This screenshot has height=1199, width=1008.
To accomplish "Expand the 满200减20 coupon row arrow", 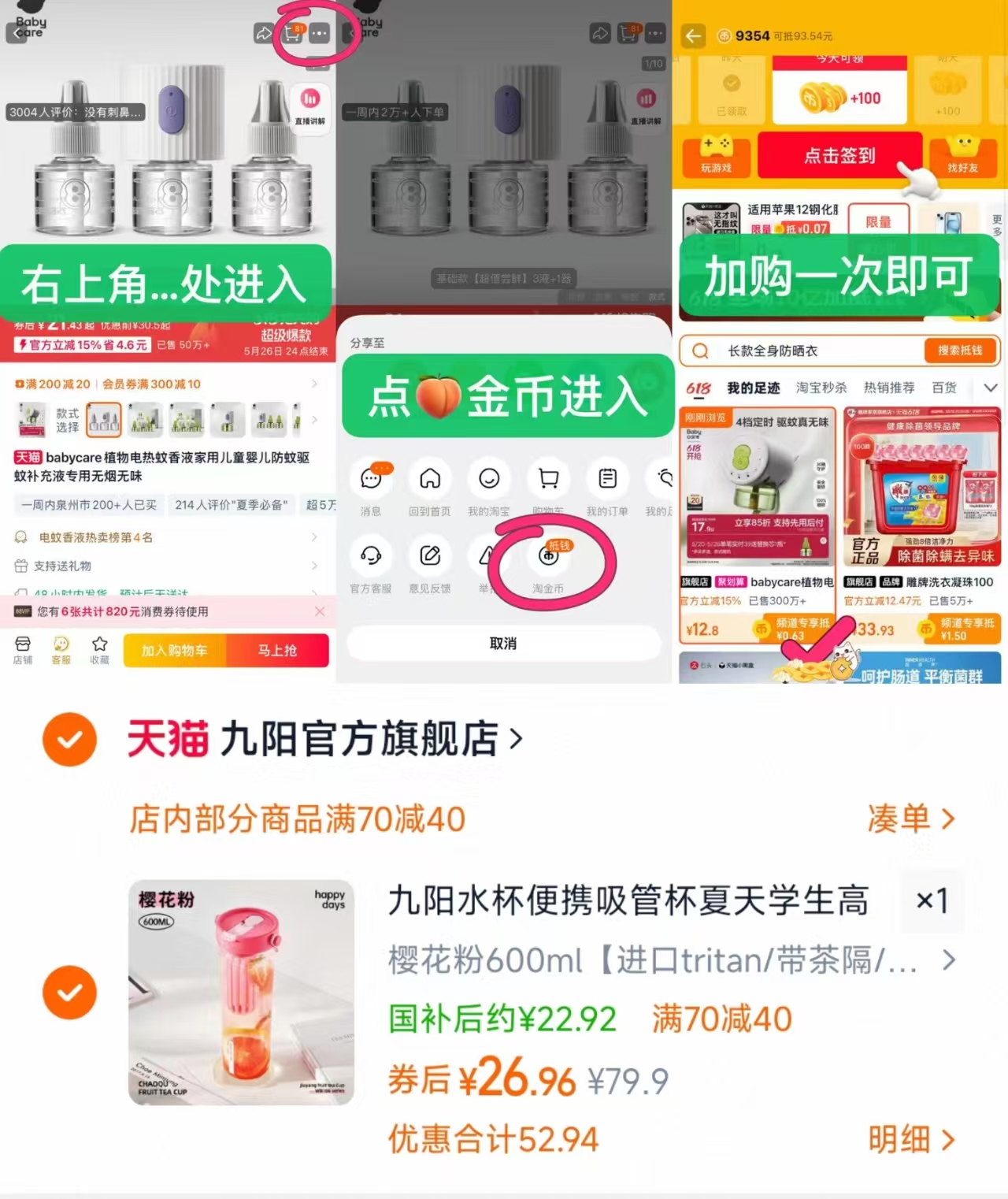I will [x=315, y=384].
